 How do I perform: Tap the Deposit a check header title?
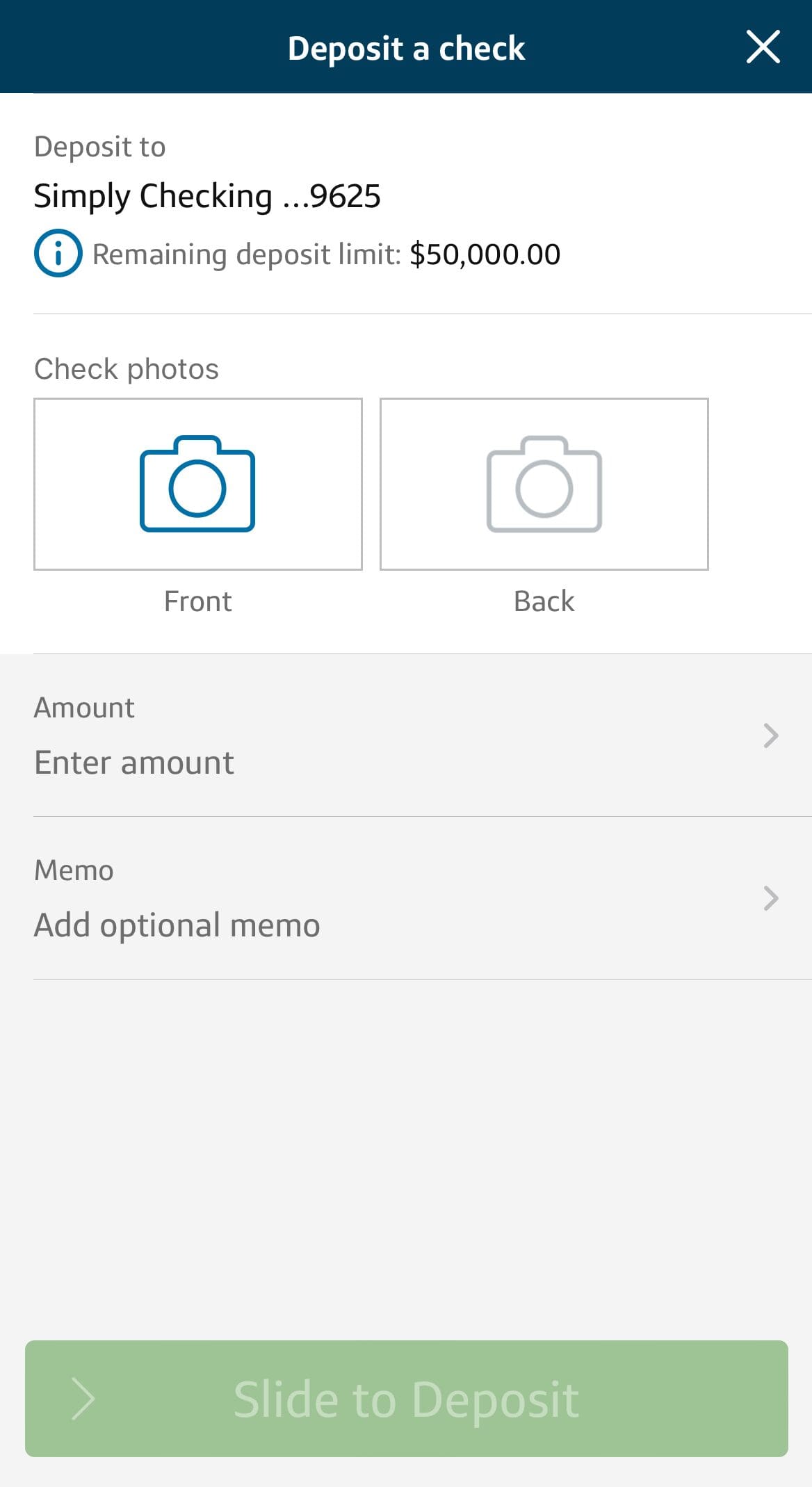(406, 47)
